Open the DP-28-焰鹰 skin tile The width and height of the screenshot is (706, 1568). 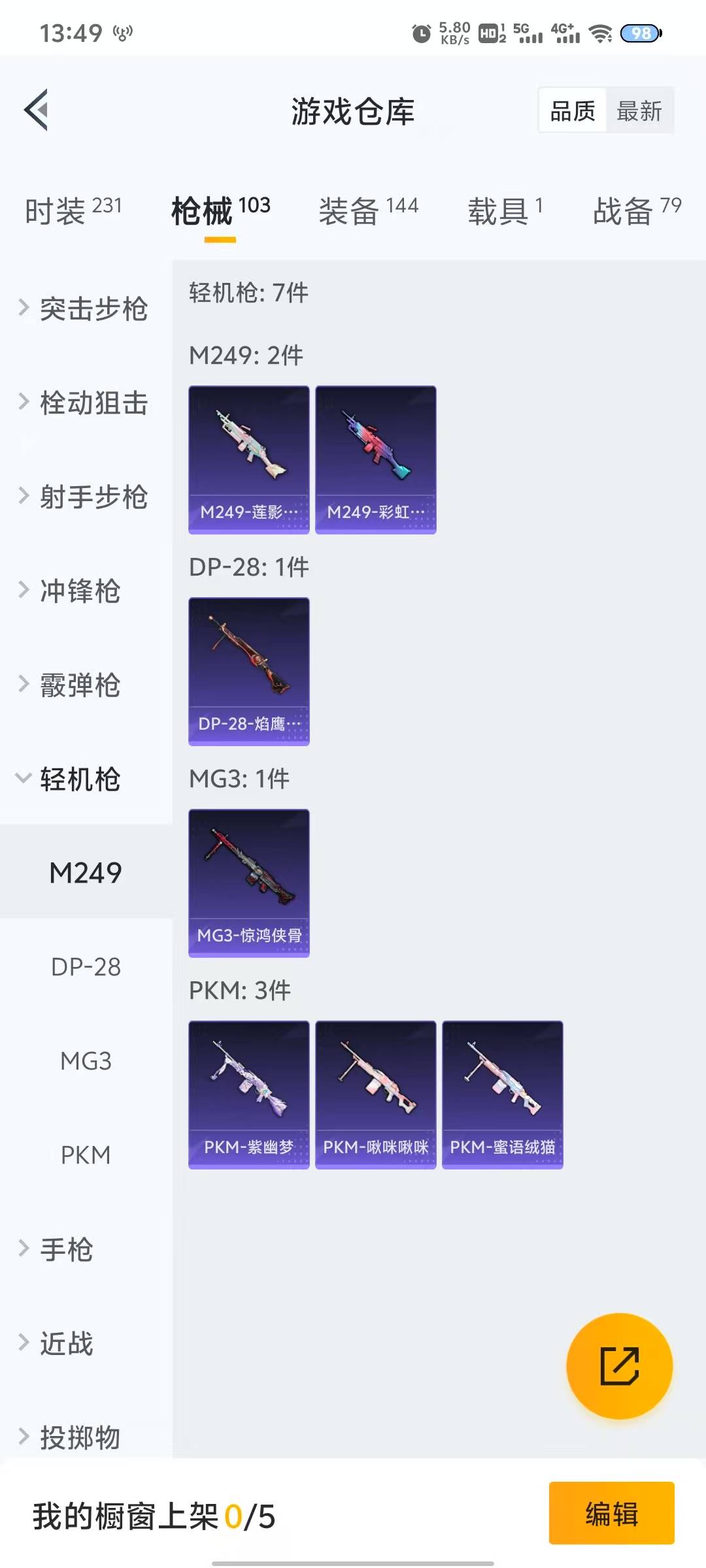coord(249,672)
